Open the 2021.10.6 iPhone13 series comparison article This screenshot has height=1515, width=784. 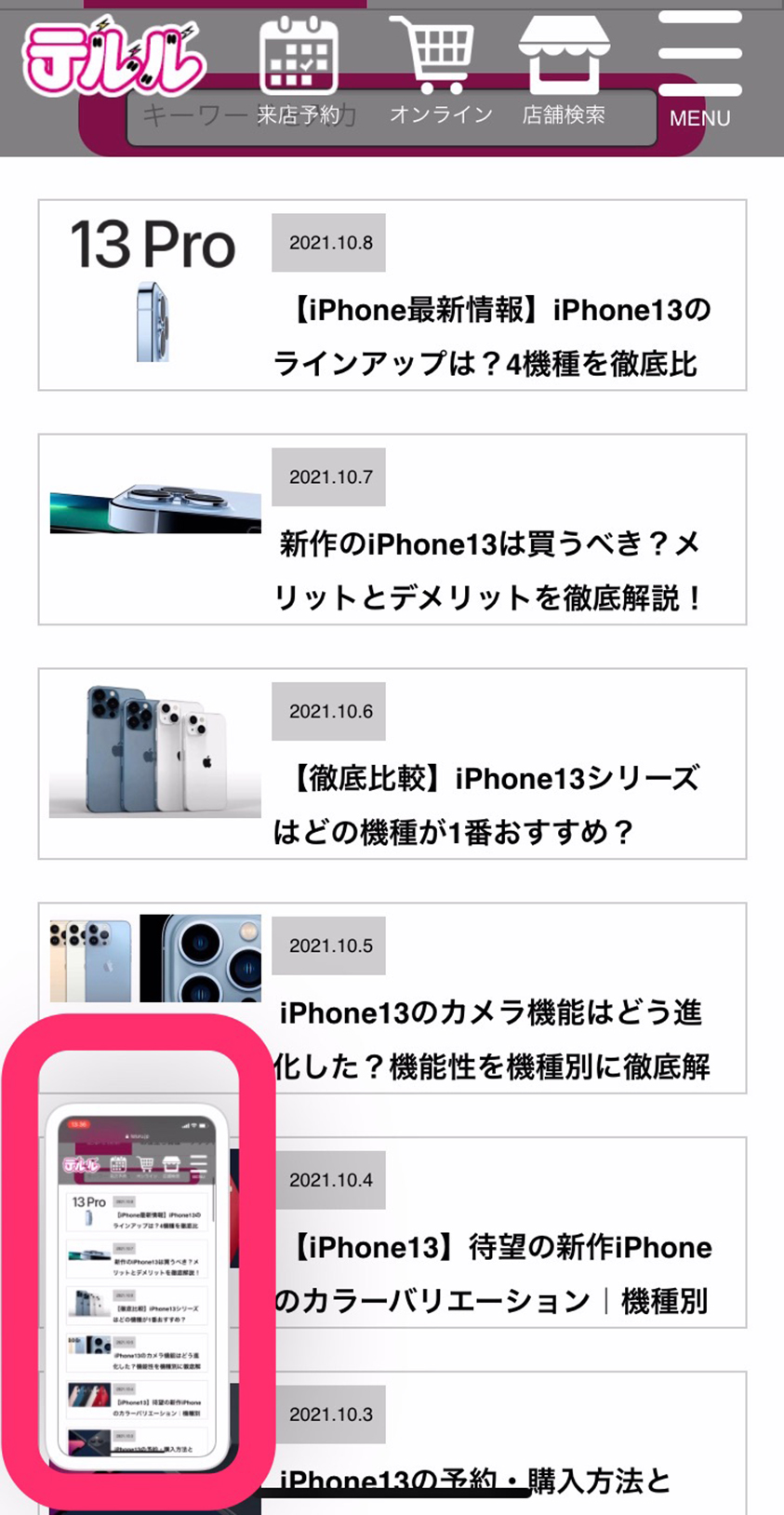[491, 804]
